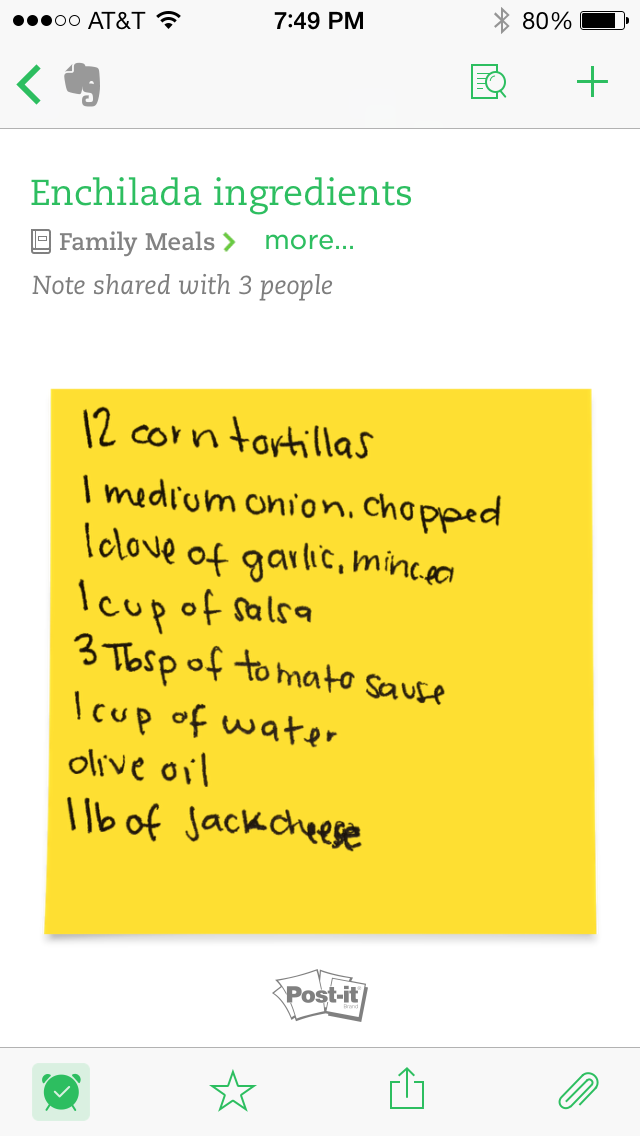Image resolution: width=640 pixels, height=1136 pixels.
Task: Tap the Evernote elephant icon
Action: [83, 85]
